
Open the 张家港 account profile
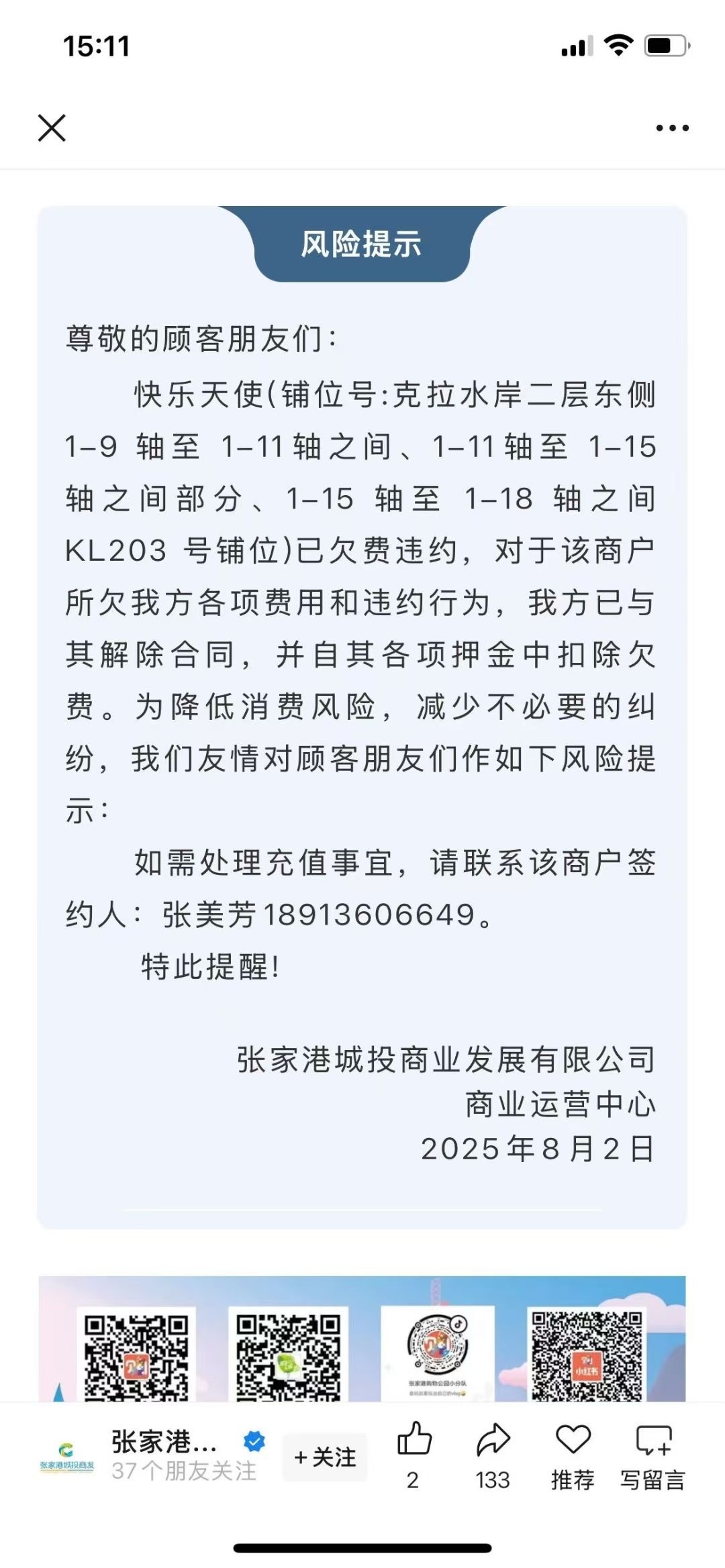pos(164,1442)
